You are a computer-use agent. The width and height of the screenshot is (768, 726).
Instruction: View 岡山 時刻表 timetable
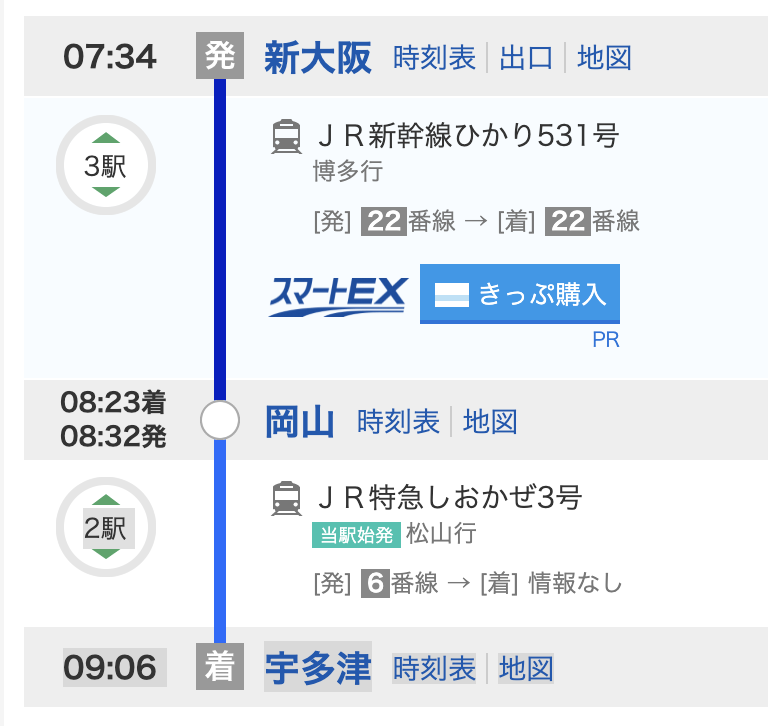point(398,422)
